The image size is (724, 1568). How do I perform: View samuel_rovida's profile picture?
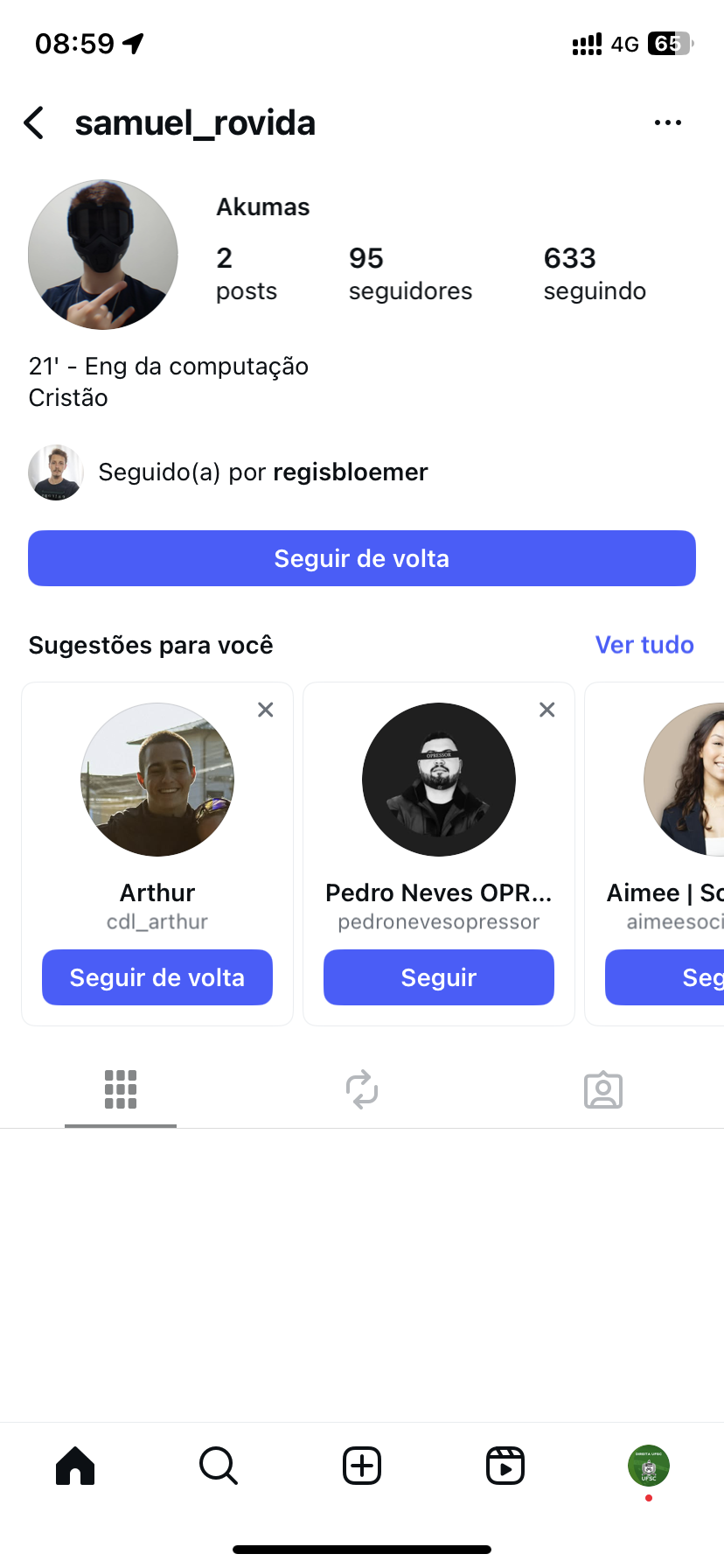coord(103,255)
